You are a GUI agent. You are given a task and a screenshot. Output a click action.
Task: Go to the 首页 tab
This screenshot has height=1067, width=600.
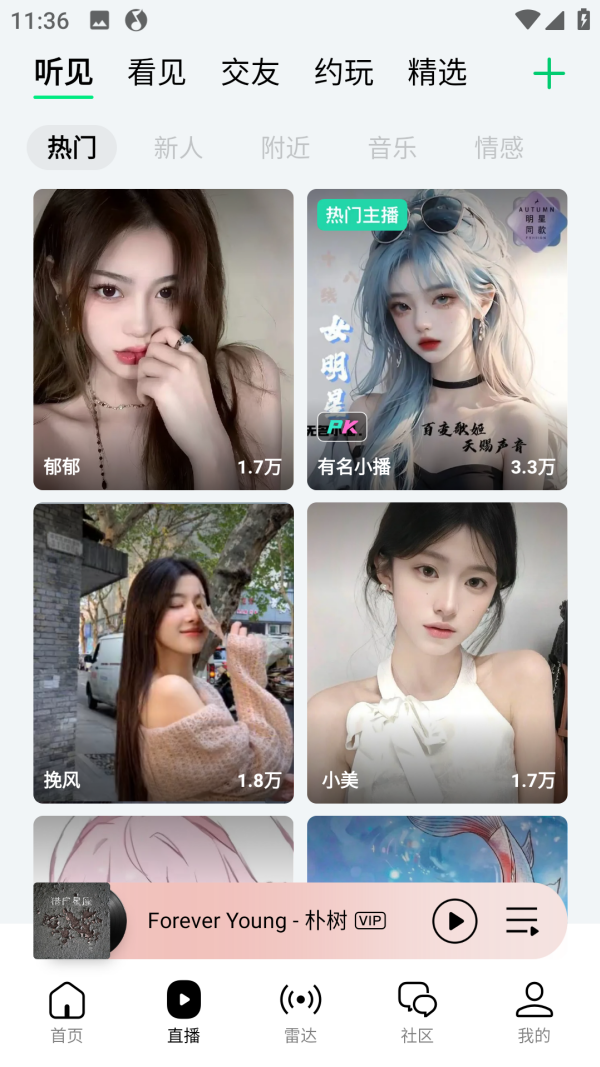coord(67,1012)
